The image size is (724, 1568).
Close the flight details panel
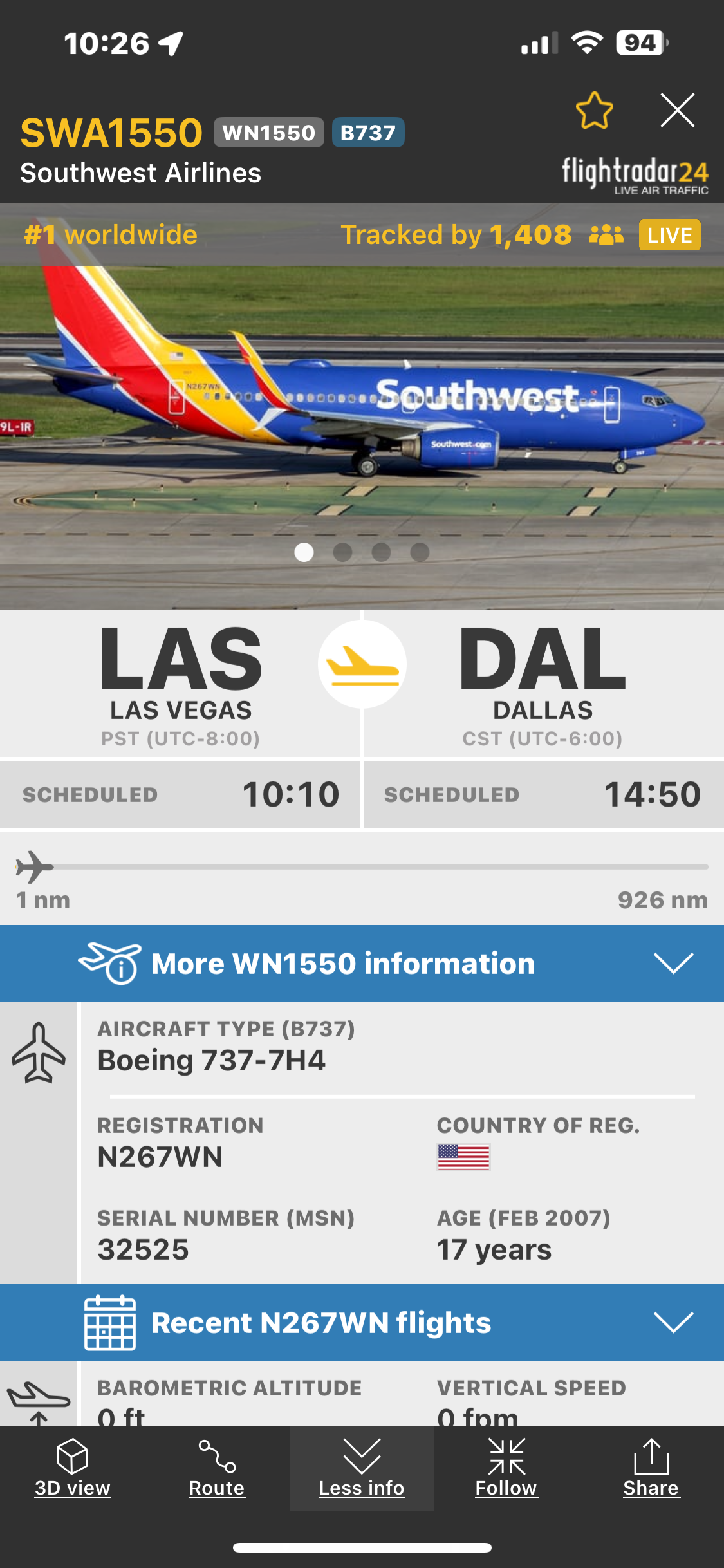click(677, 111)
